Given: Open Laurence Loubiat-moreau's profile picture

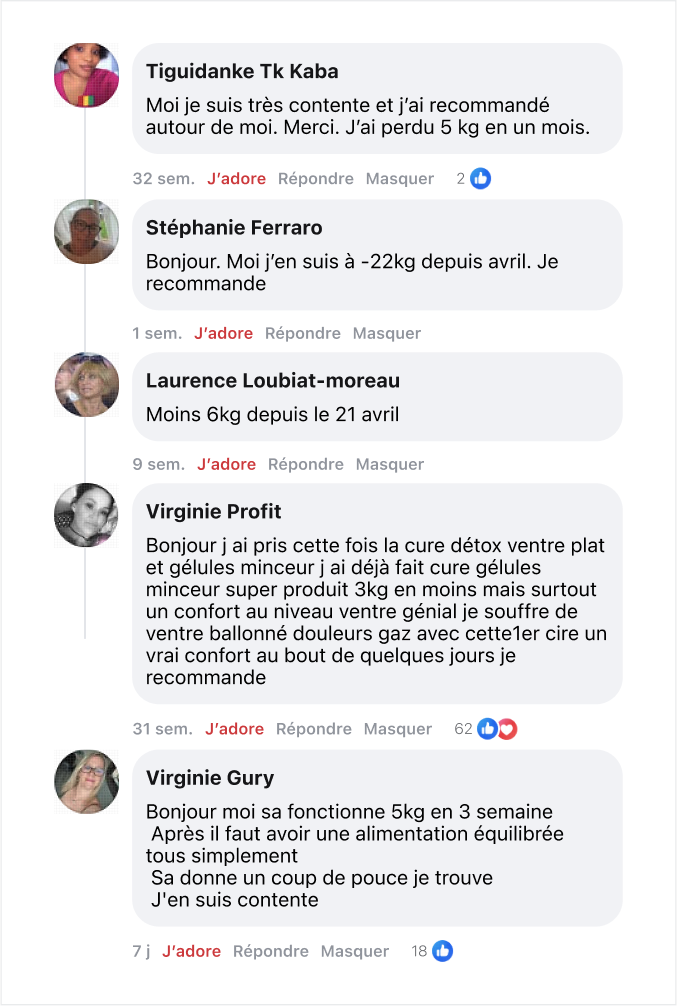Looking at the screenshot, I should 86,385.
